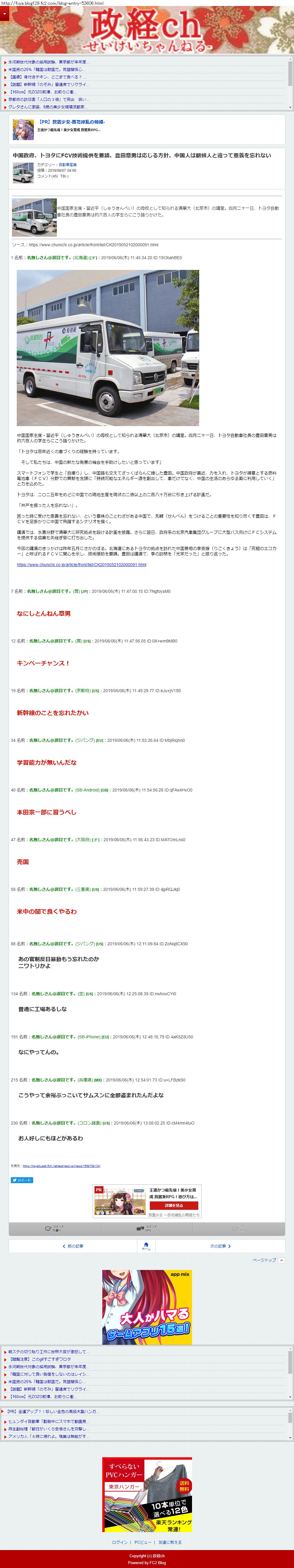Tap 詳細を見る in the PR ad
The height and width of the screenshot is (1568, 294).
point(173,1205)
